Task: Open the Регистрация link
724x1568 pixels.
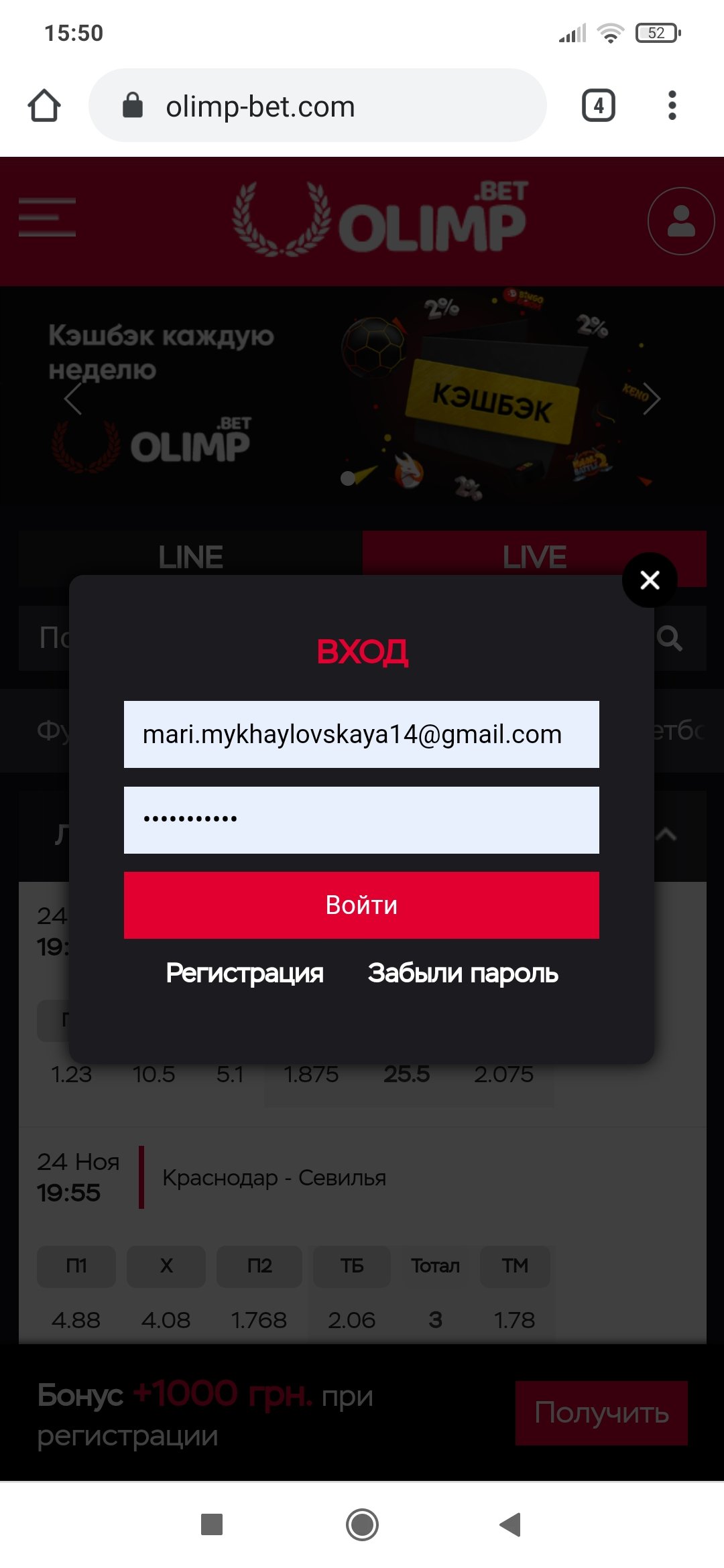Action: (245, 973)
